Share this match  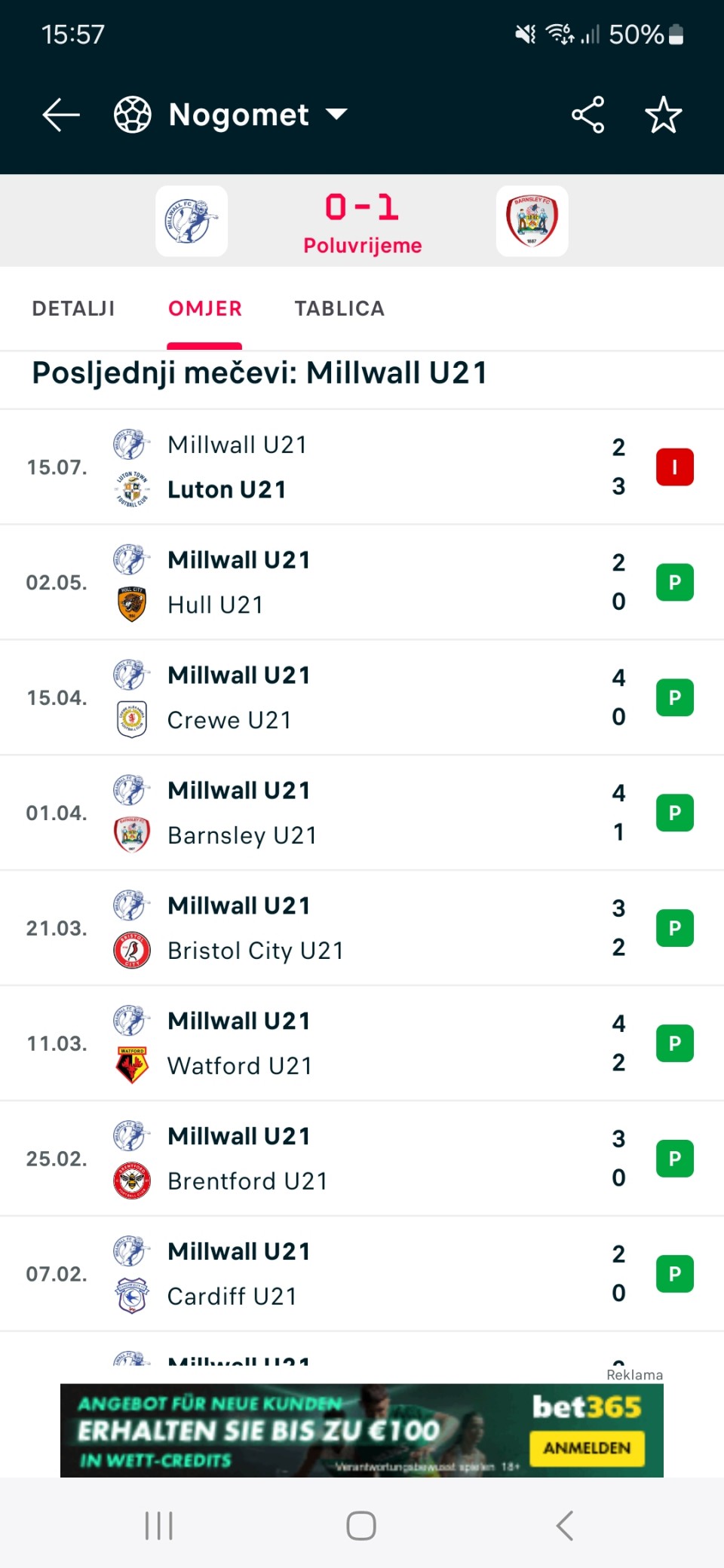[x=587, y=115]
